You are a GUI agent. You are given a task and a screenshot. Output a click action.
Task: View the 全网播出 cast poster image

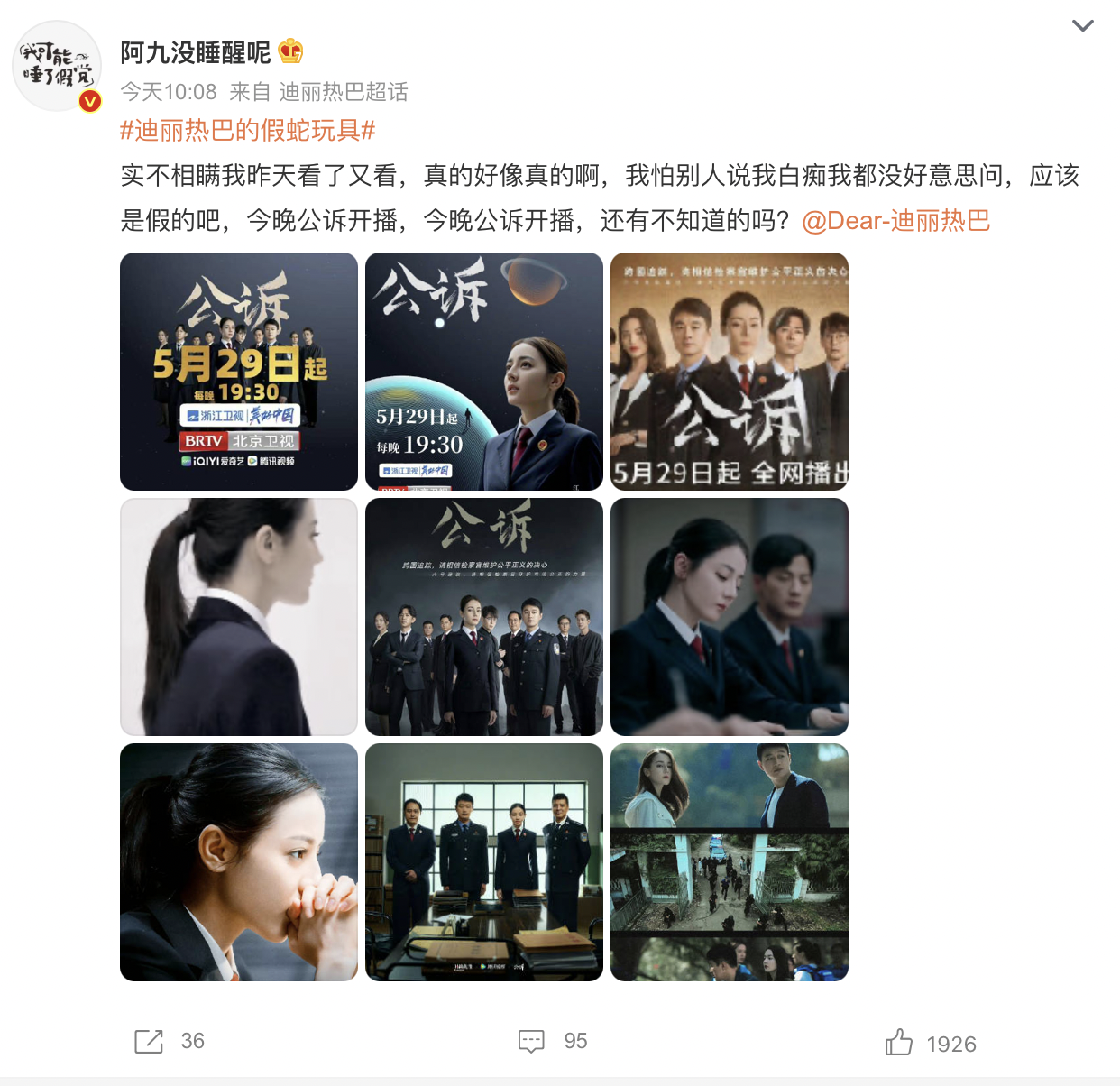(730, 372)
